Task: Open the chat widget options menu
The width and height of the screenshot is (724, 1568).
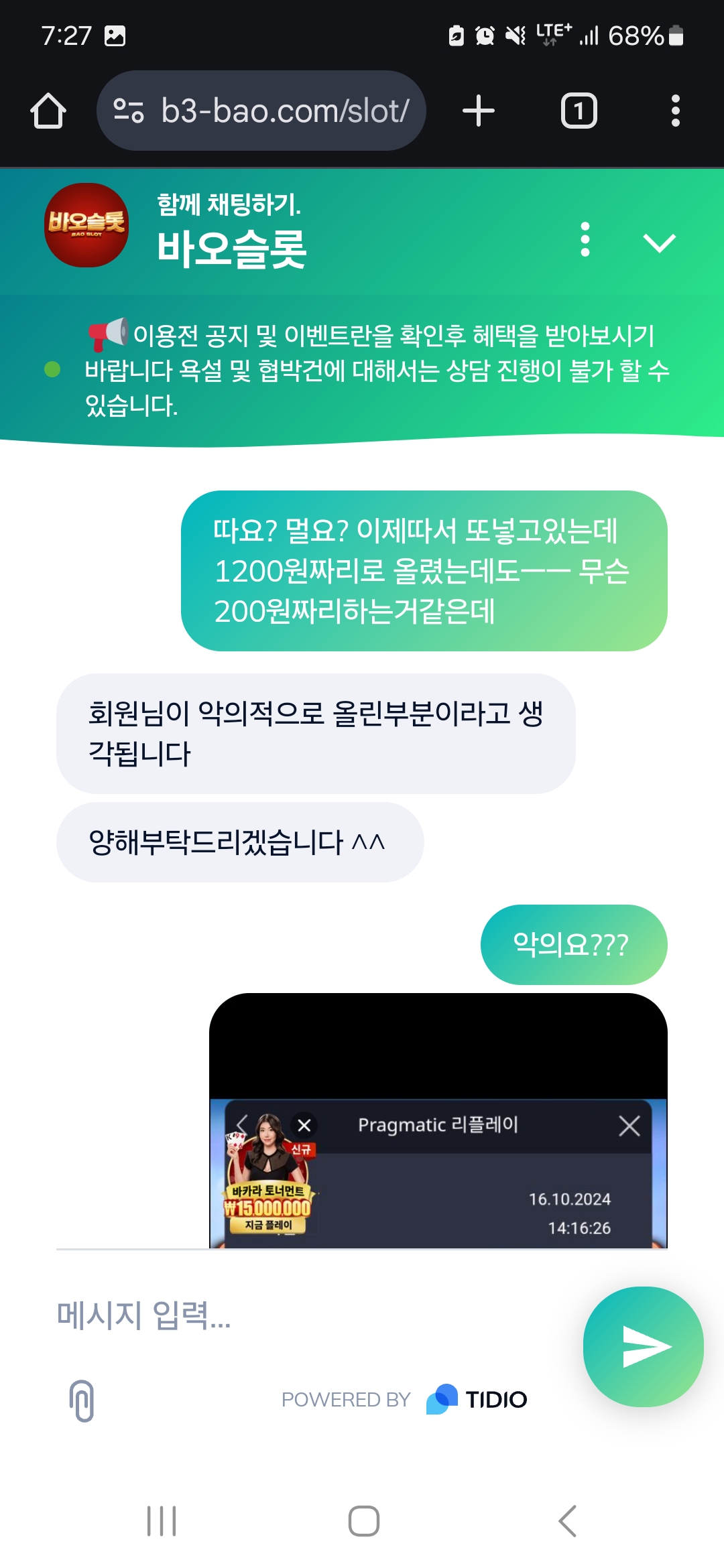Action: point(585,240)
